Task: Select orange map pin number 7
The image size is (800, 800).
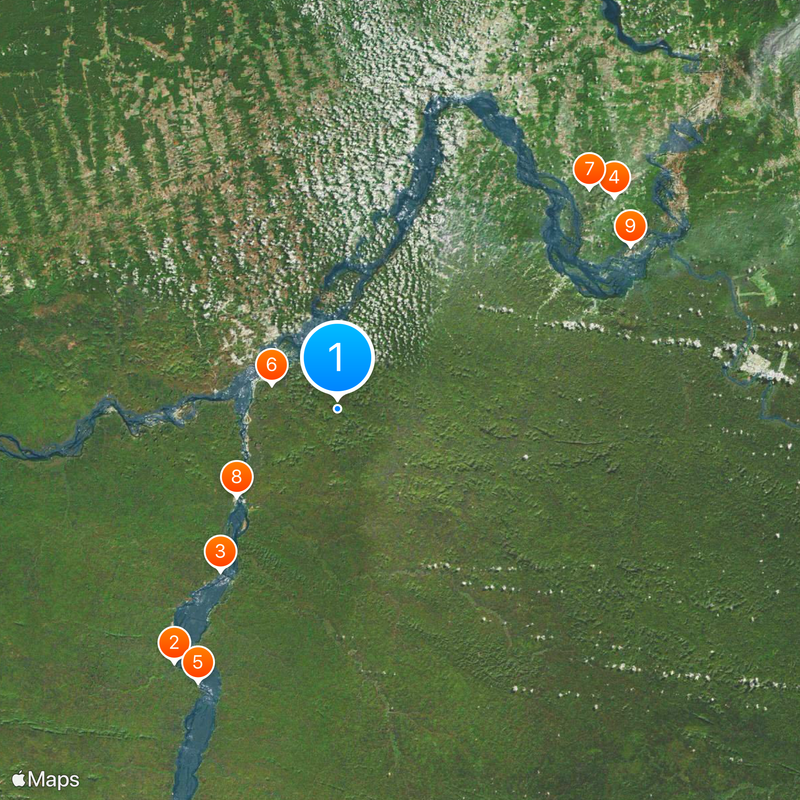Action: (589, 169)
